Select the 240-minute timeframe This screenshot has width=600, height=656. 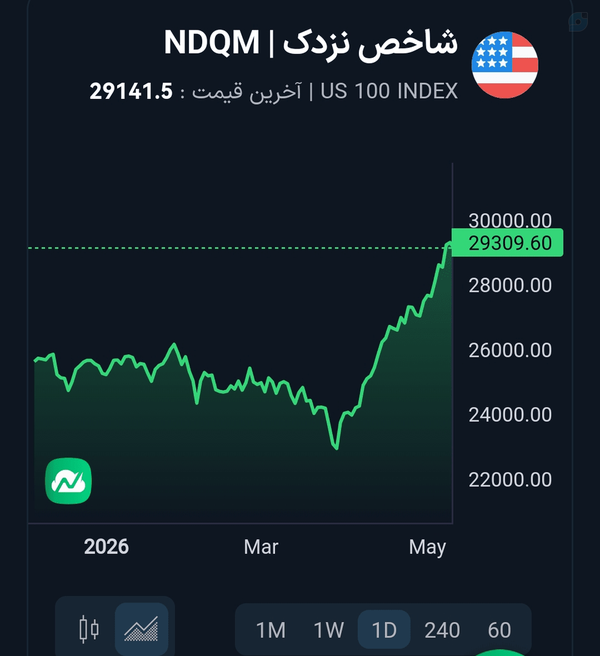pyautogui.click(x=442, y=630)
